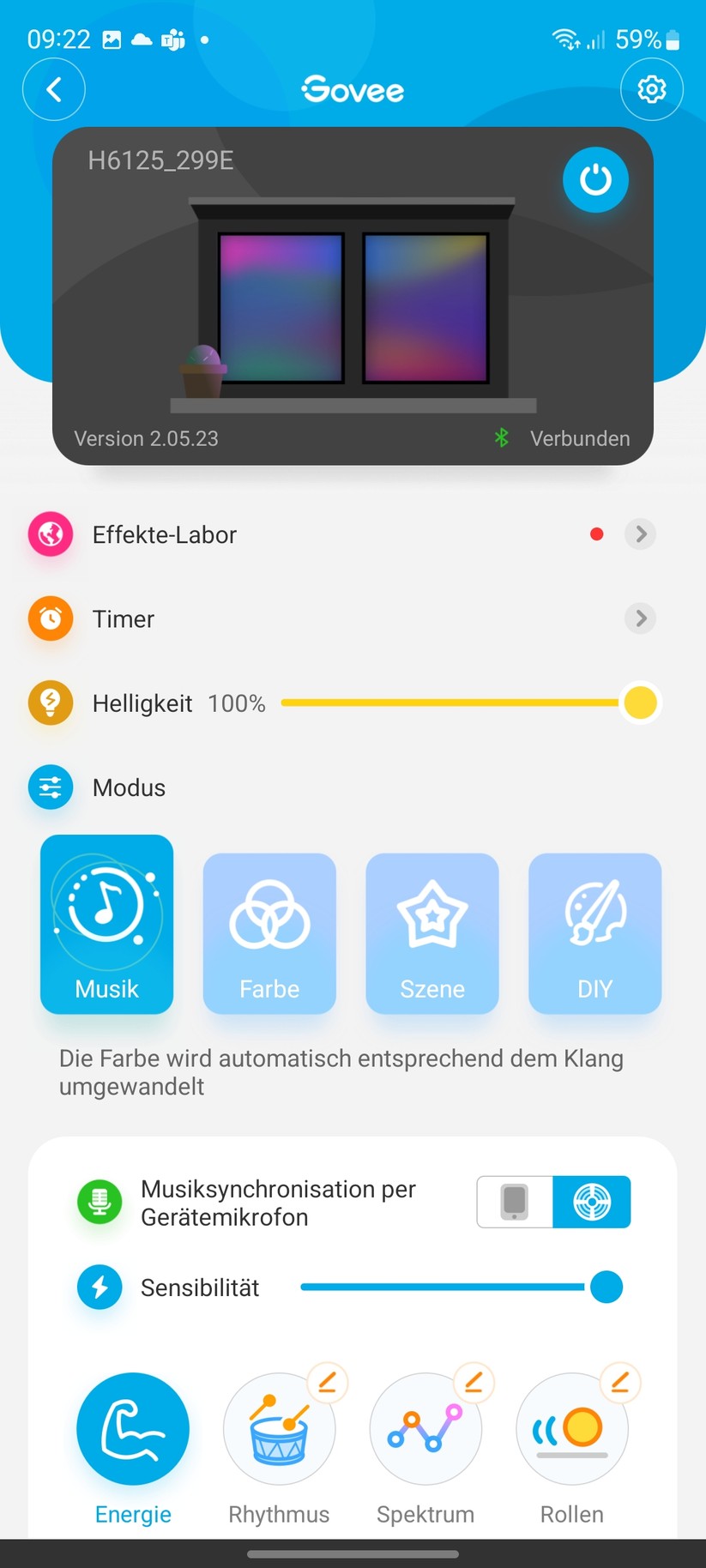Click the device name H6125_299E

[160, 160]
